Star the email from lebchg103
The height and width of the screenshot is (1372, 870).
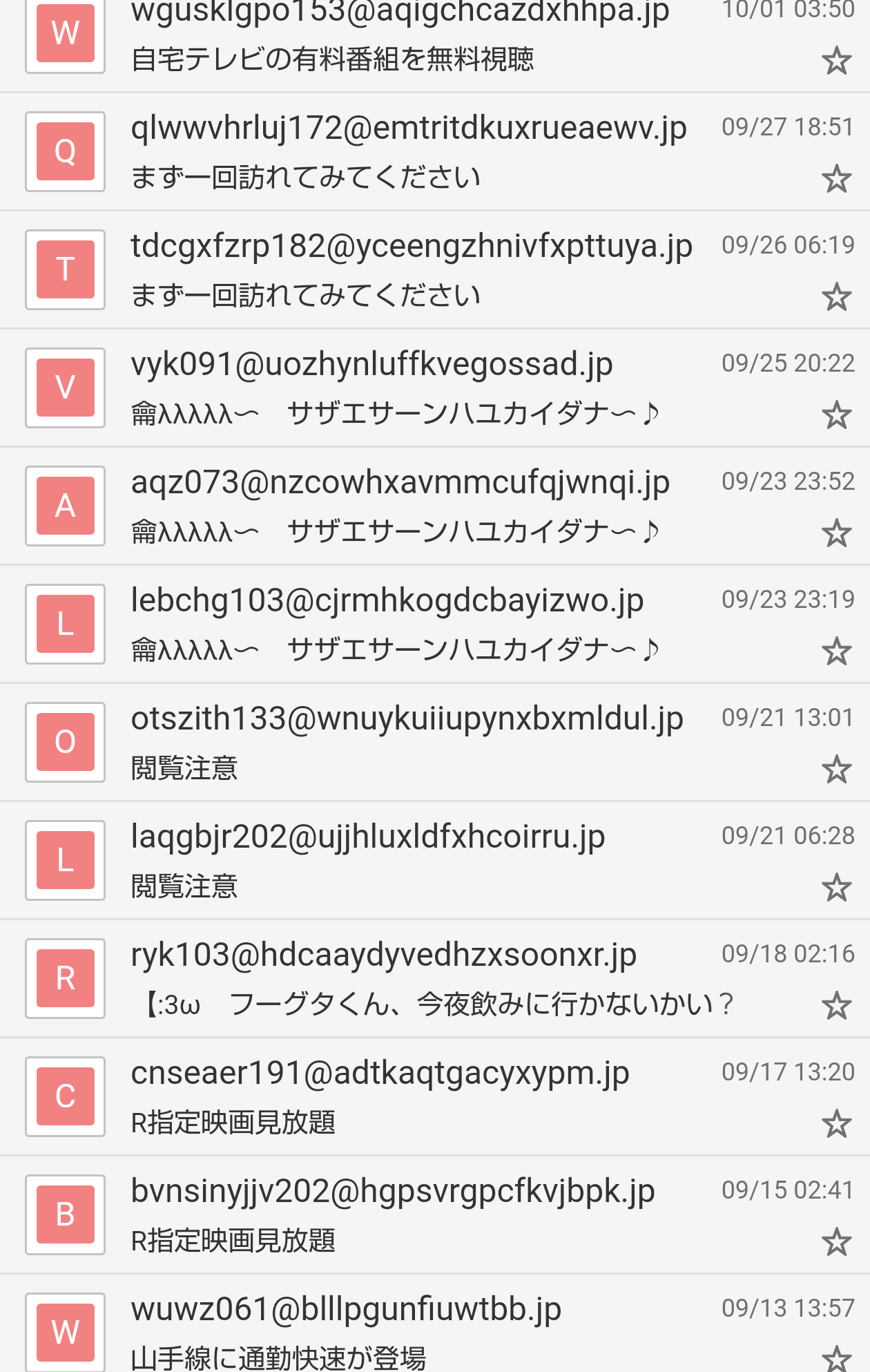(836, 652)
